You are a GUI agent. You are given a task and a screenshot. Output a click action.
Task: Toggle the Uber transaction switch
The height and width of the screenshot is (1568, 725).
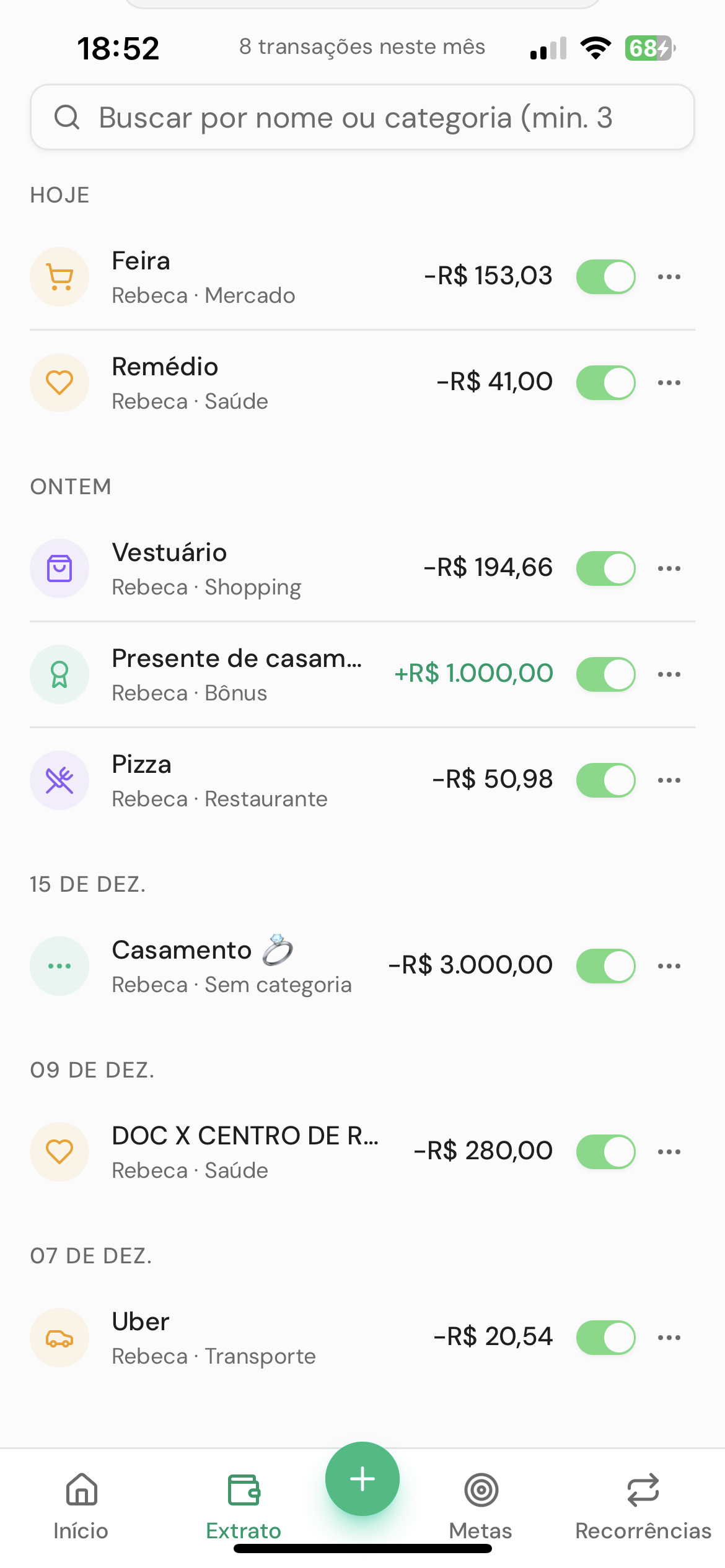[x=605, y=1338]
